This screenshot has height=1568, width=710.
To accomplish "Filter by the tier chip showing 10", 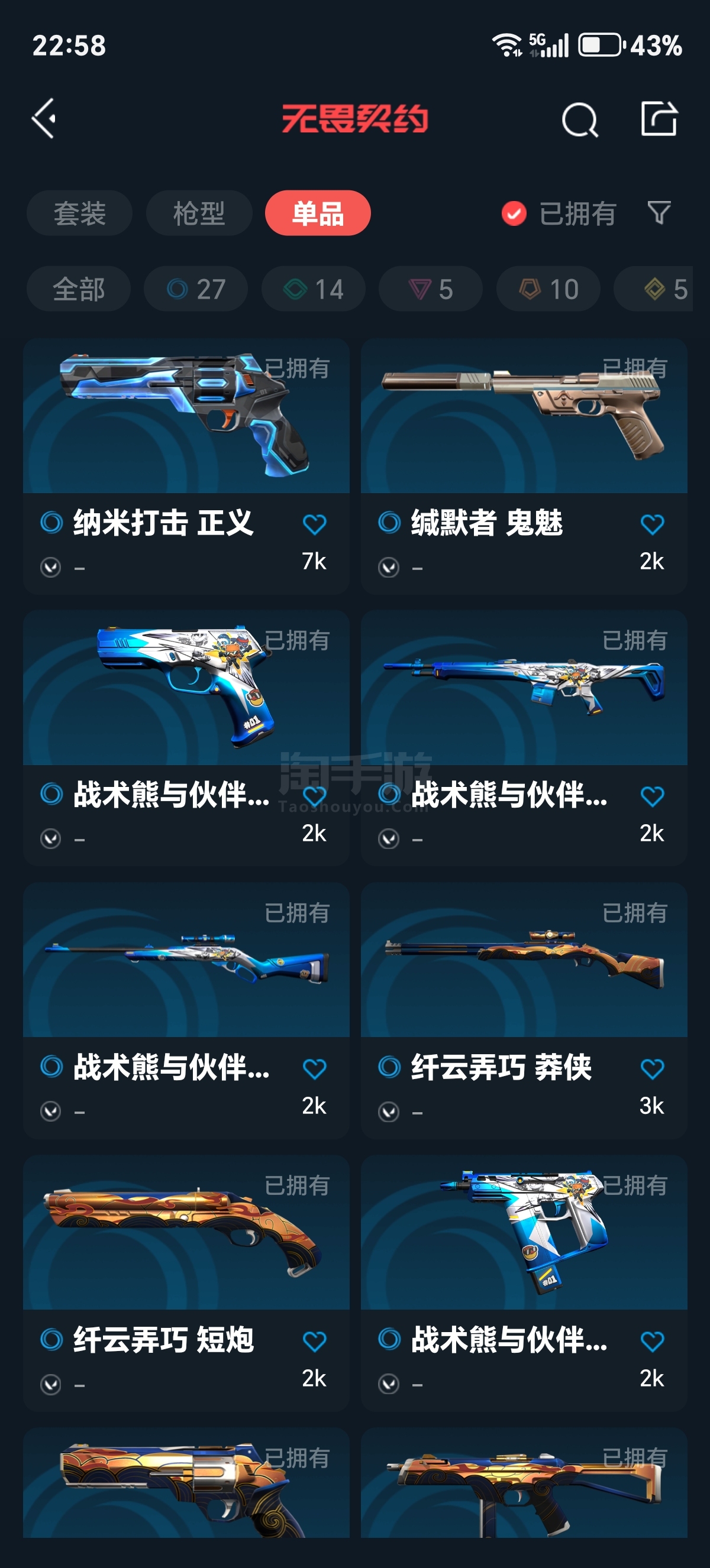I will click(x=548, y=289).
